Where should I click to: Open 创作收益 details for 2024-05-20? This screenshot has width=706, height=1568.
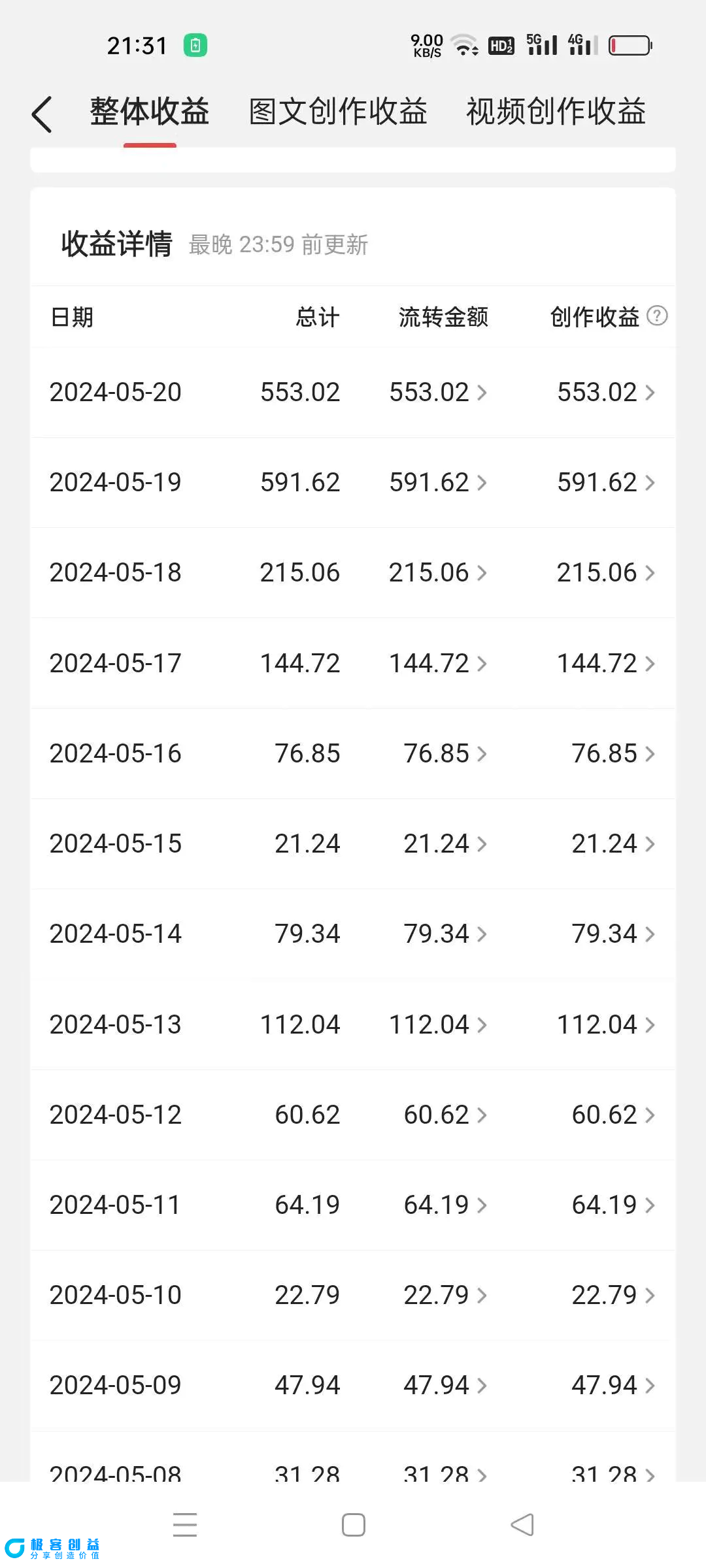pos(606,393)
